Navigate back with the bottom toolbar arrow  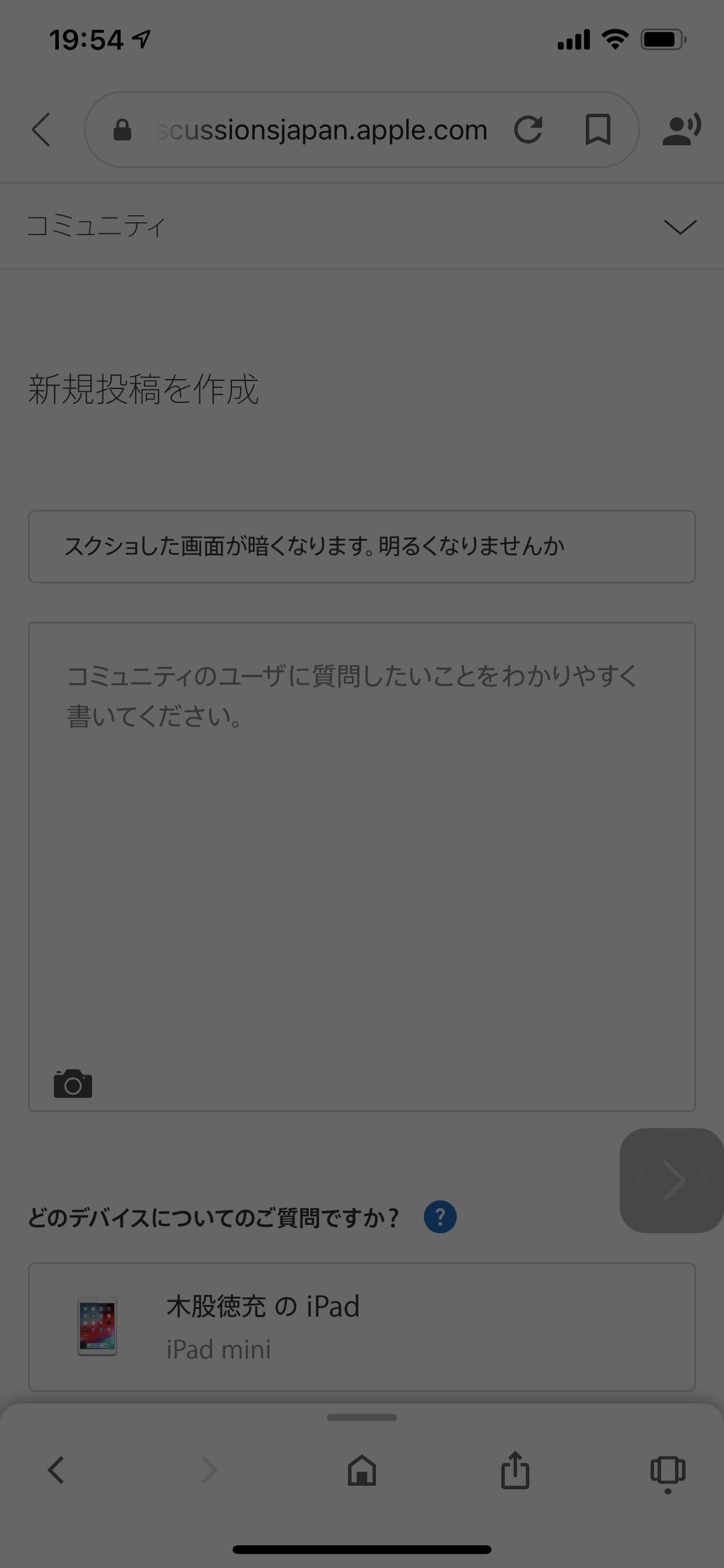pyautogui.click(x=56, y=1471)
